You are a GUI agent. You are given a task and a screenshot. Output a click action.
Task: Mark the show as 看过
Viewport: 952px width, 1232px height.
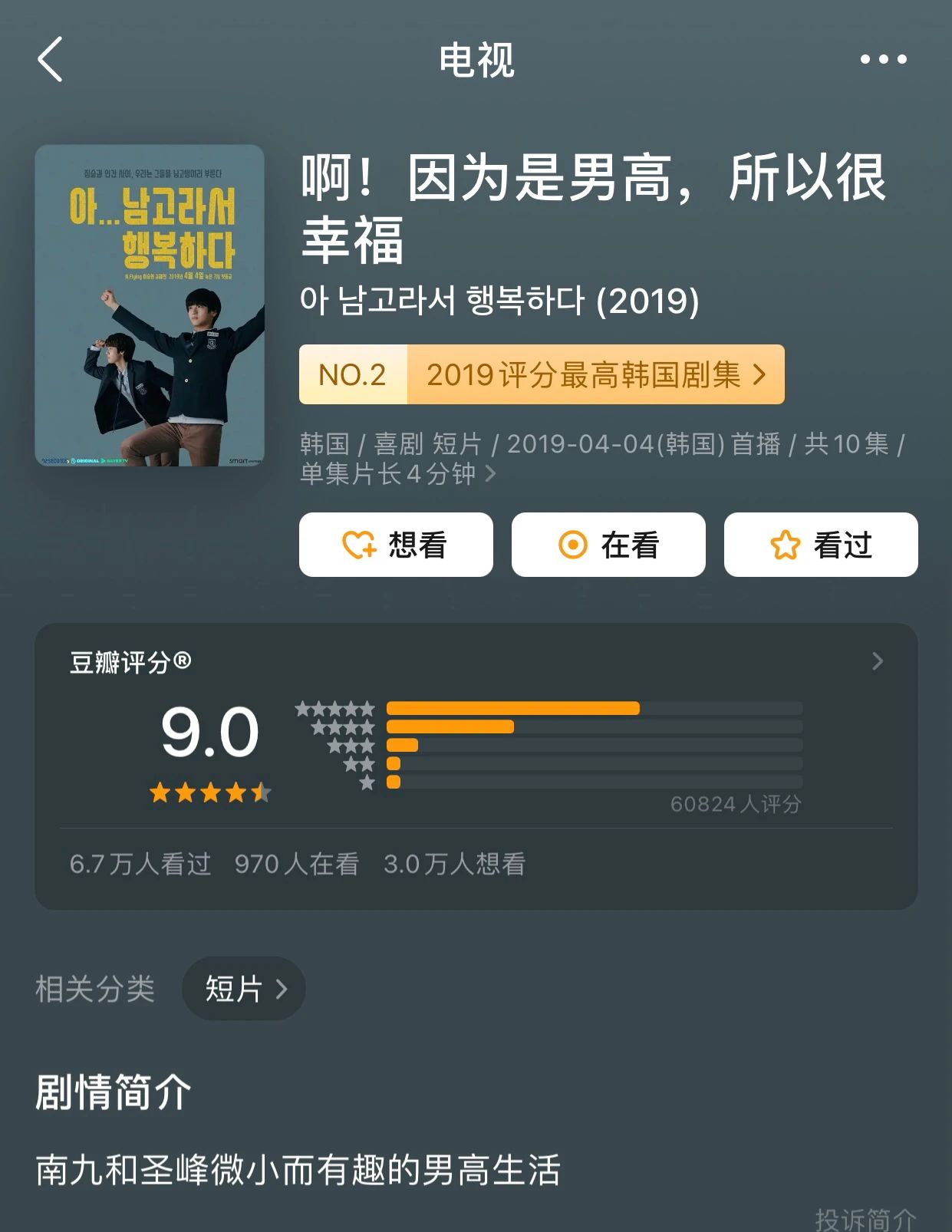(821, 545)
